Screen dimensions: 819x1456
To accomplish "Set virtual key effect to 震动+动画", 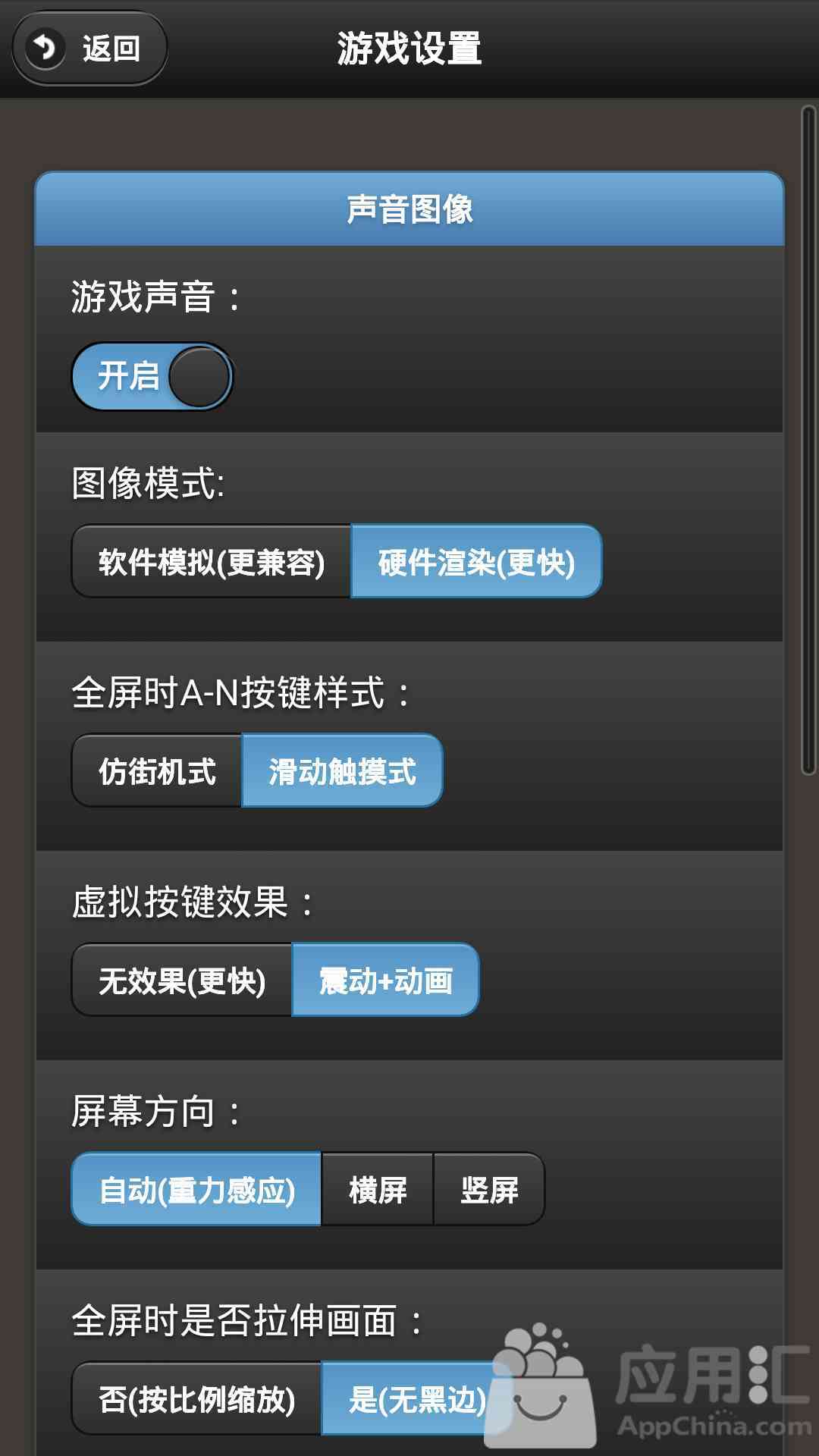I will tap(385, 981).
